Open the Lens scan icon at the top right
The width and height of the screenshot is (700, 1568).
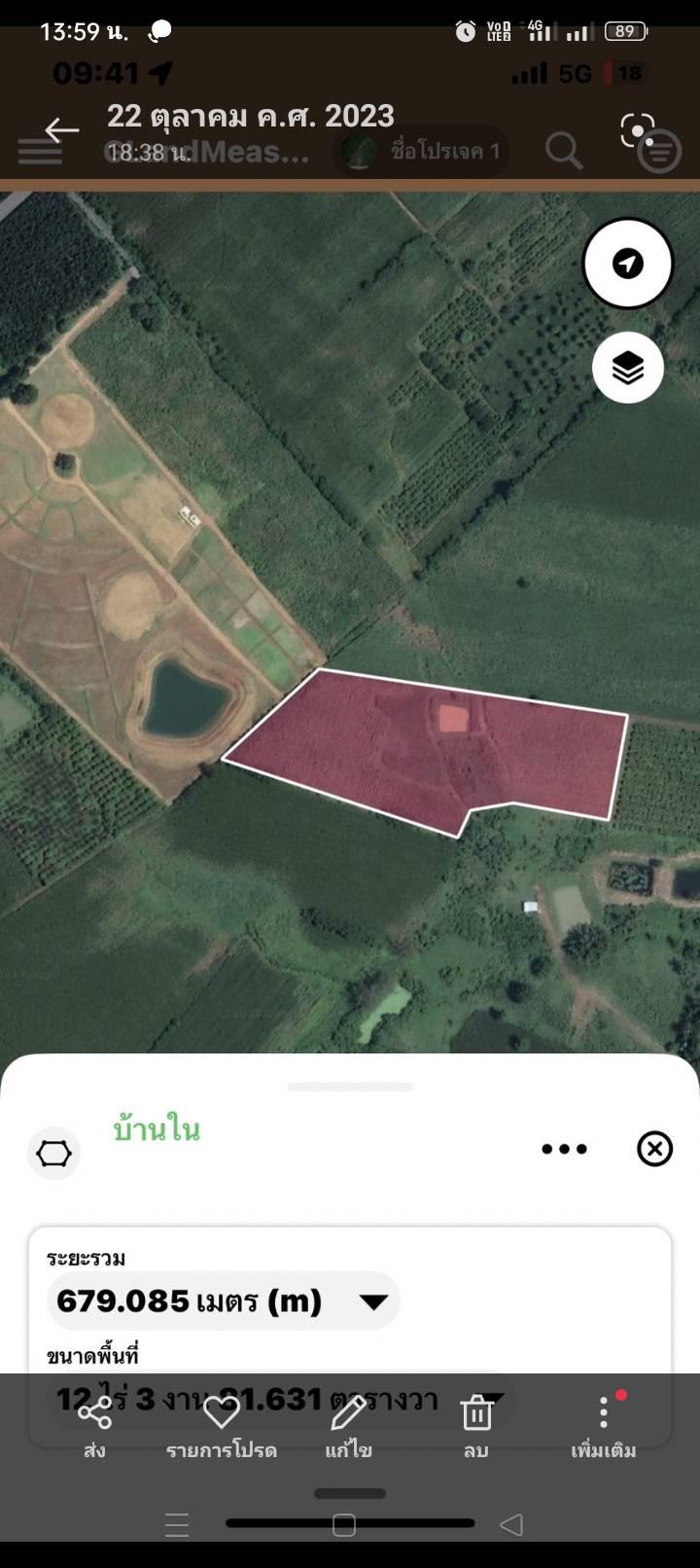(x=637, y=129)
